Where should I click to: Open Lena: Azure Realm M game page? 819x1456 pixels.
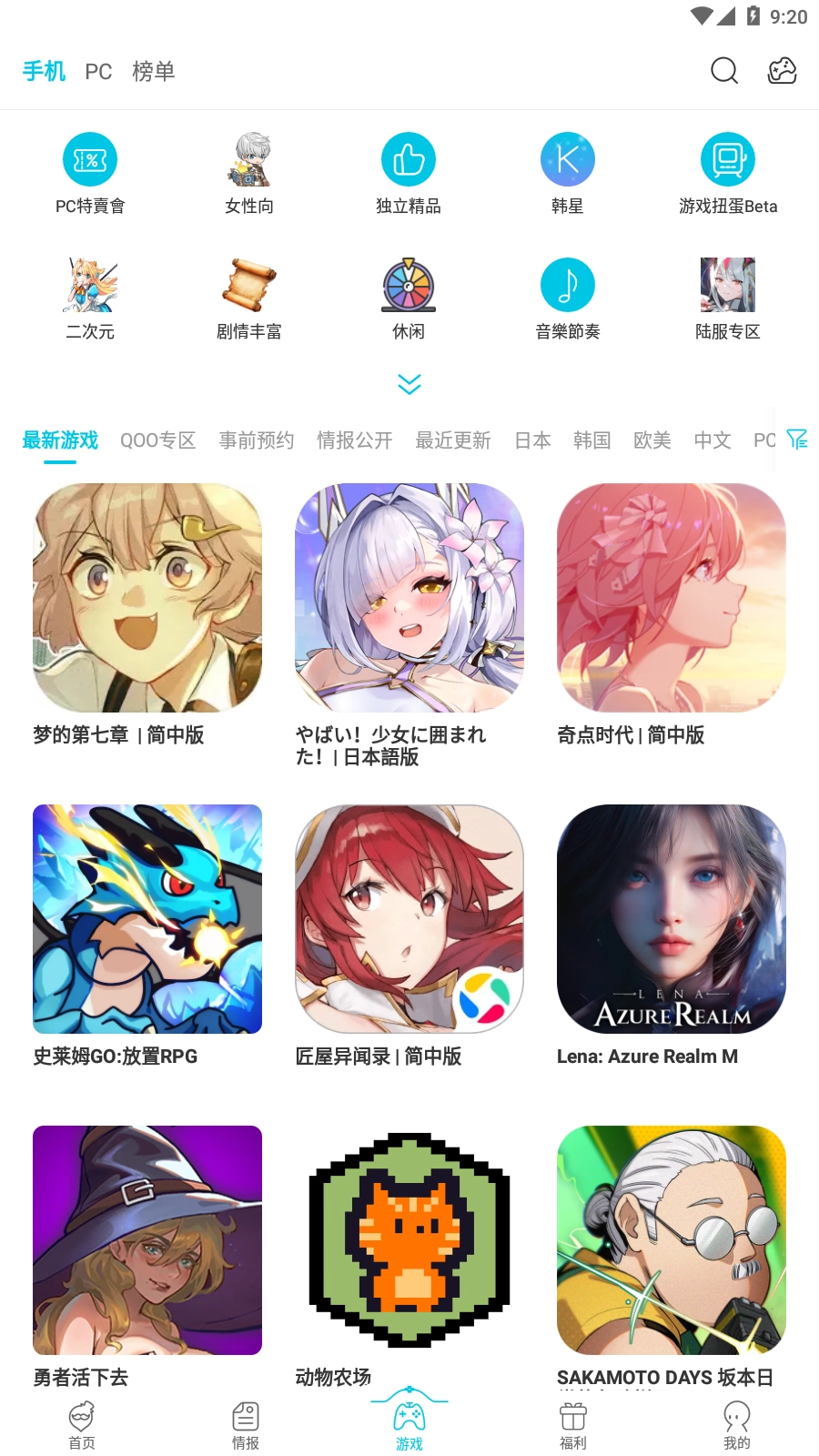click(671, 919)
